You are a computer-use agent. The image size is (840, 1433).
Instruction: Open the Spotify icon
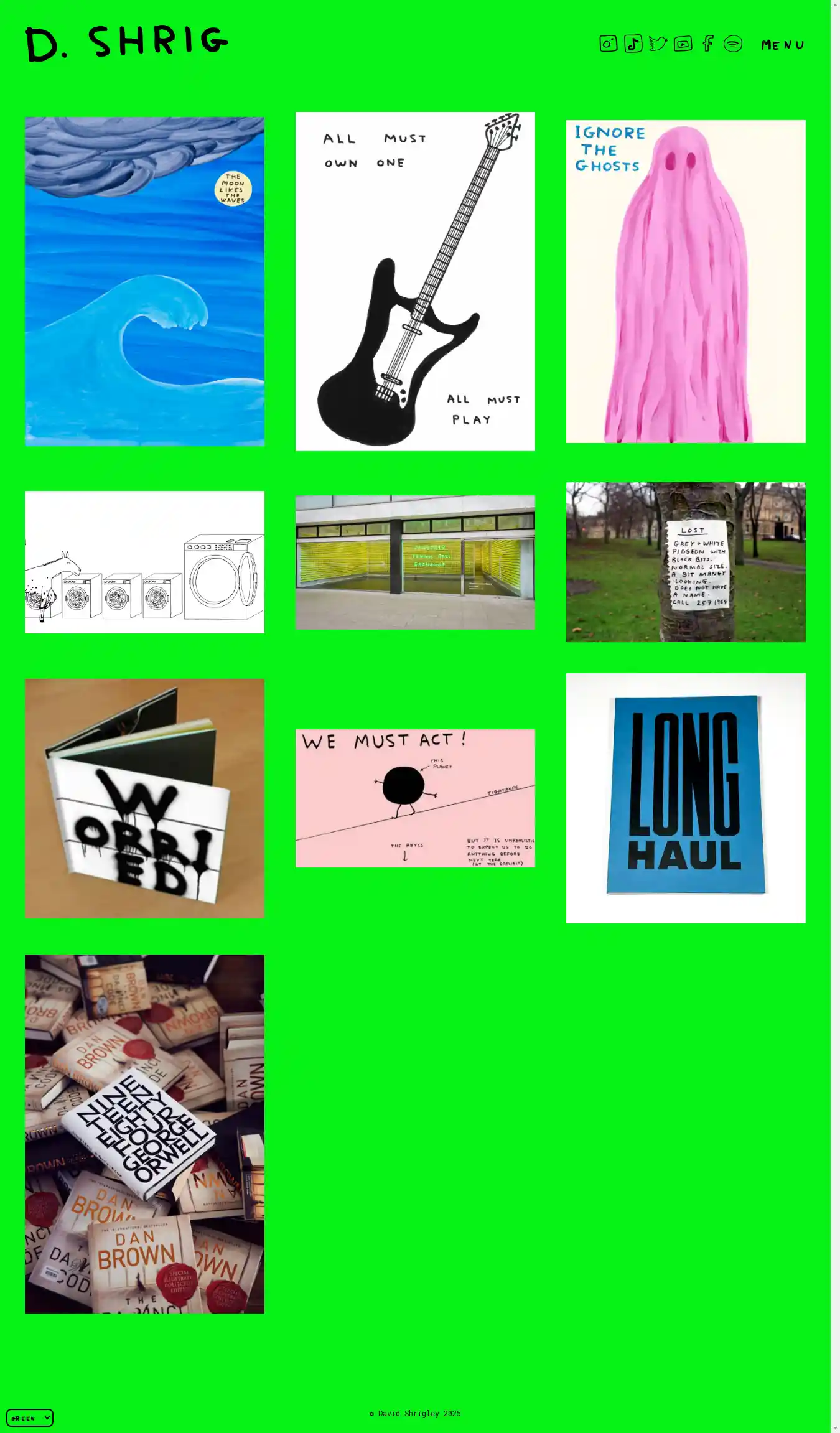[733, 44]
